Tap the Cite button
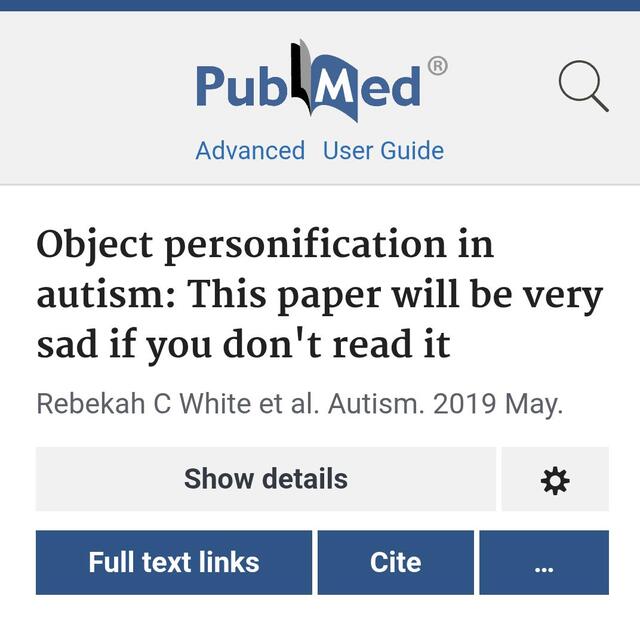The width and height of the screenshot is (640, 630). [x=395, y=562]
